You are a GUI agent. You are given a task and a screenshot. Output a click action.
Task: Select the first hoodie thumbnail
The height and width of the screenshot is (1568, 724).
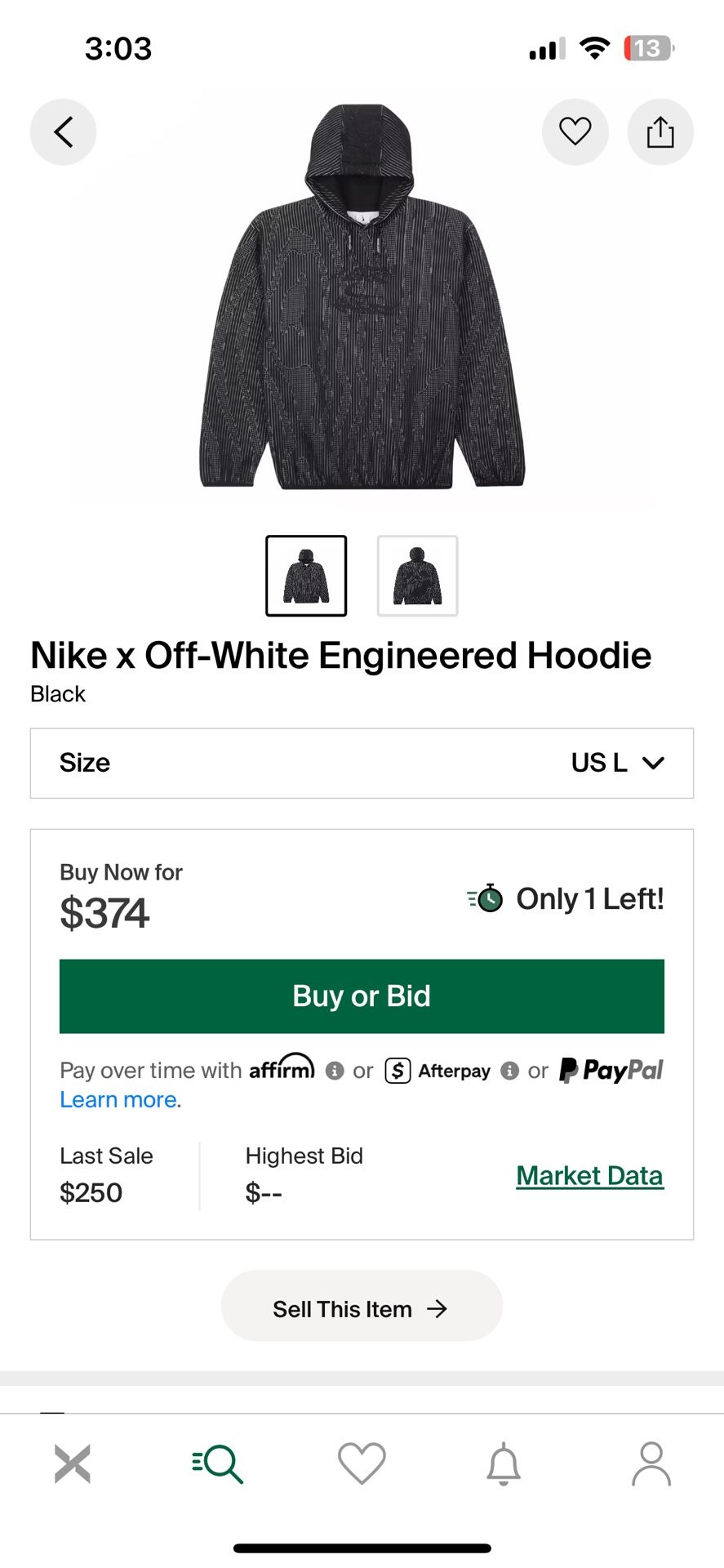306,574
